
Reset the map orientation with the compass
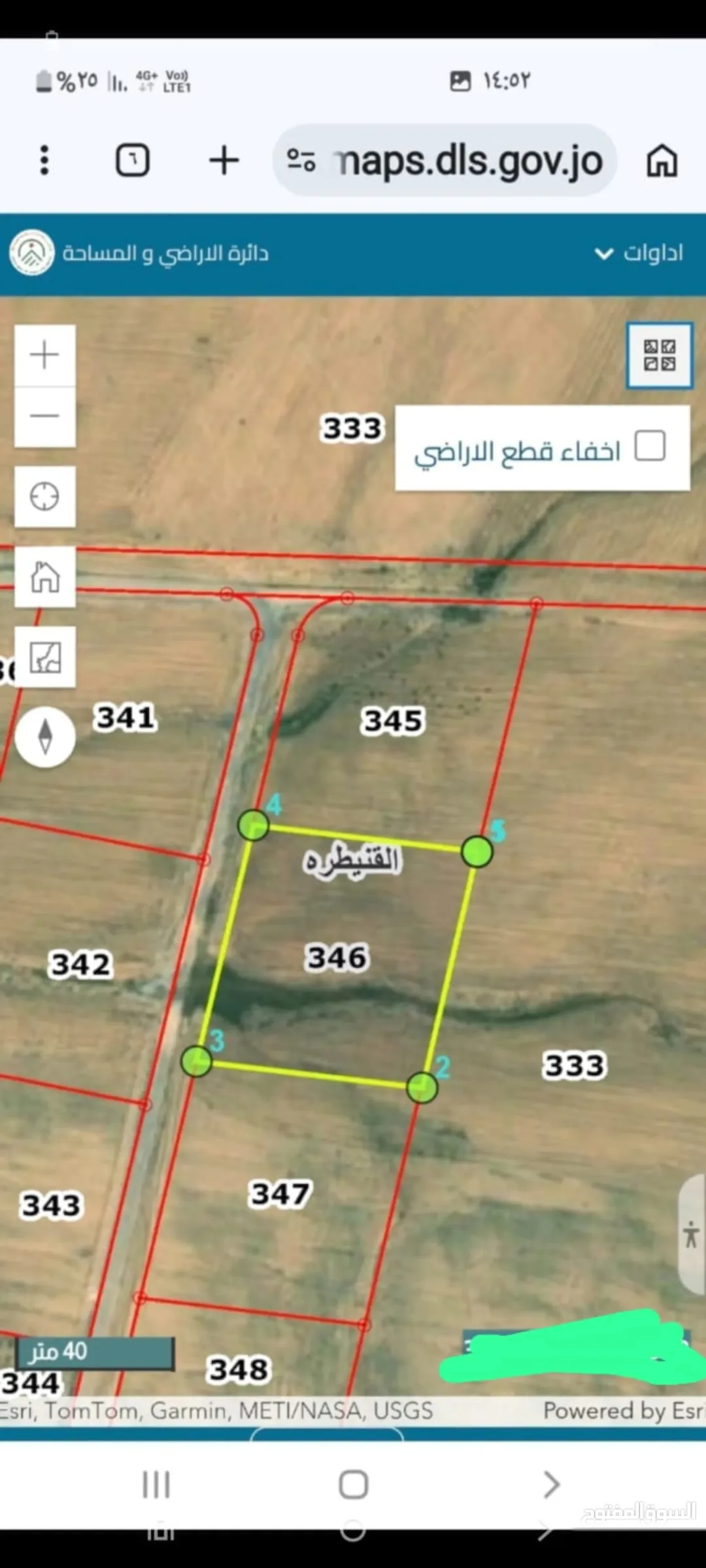[x=45, y=737]
